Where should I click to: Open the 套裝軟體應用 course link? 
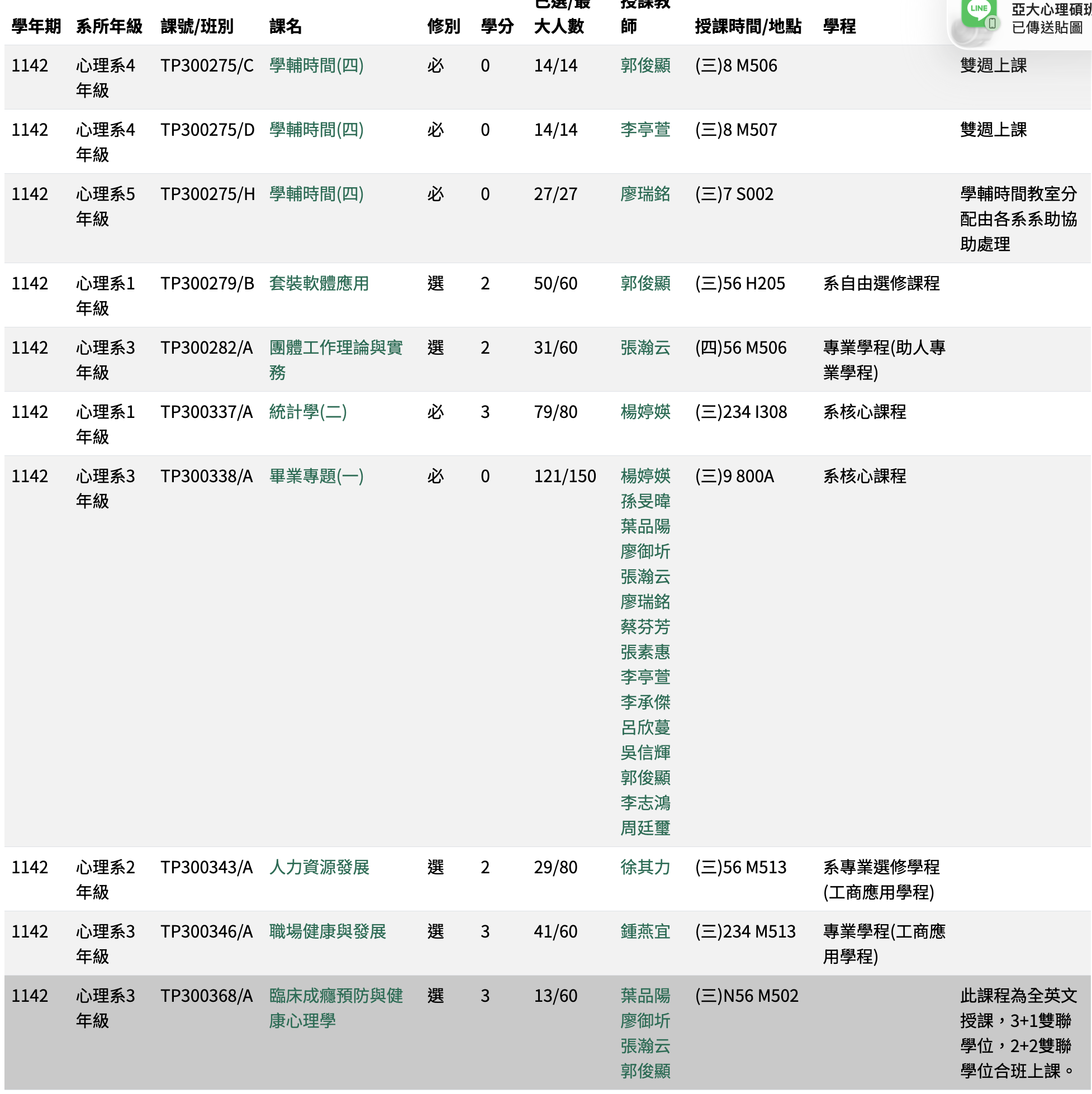[319, 283]
